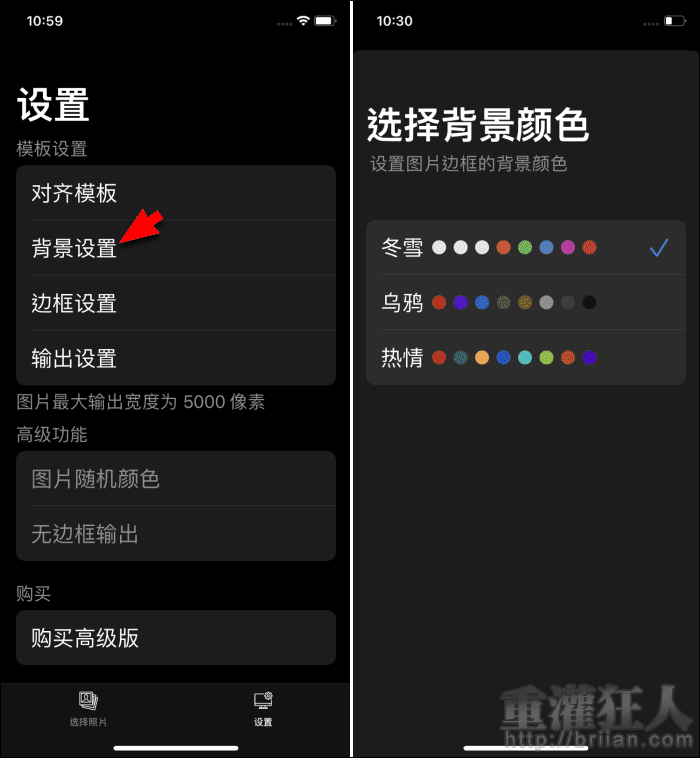
Task: Open 输出设置 output settings
Action: [x=175, y=358]
